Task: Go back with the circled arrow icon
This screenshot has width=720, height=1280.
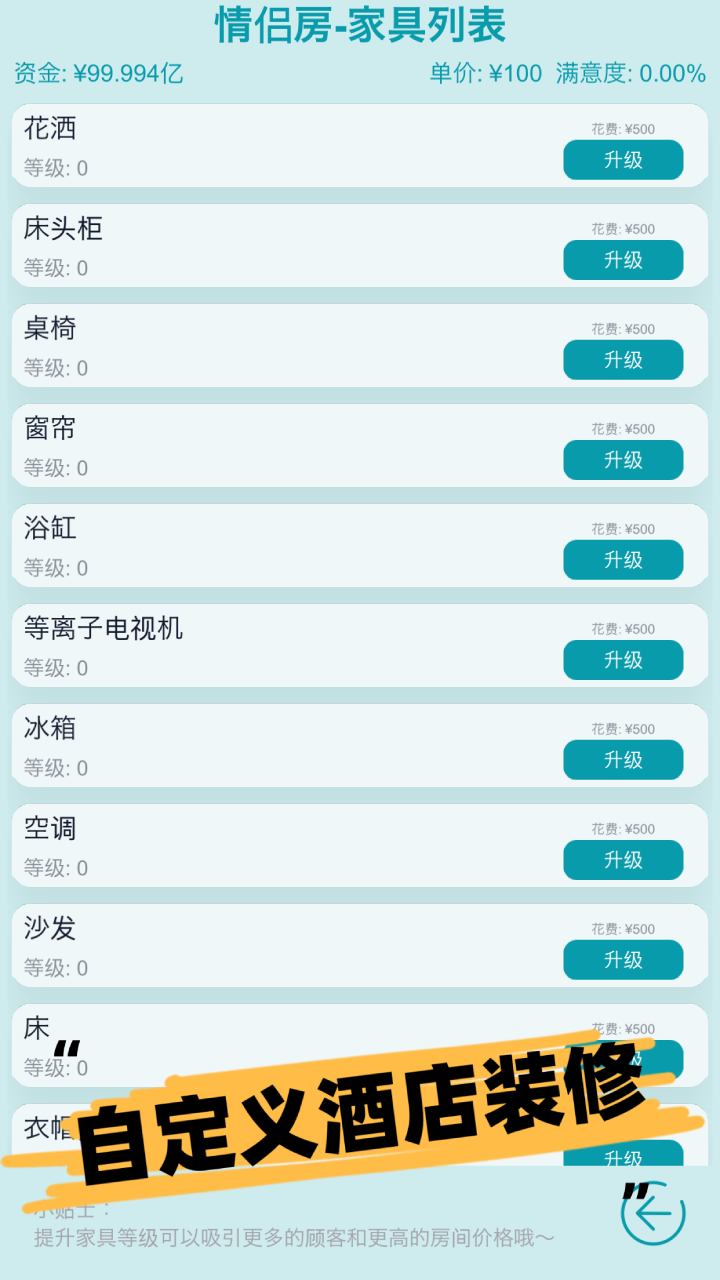Action: [x=654, y=1214]
